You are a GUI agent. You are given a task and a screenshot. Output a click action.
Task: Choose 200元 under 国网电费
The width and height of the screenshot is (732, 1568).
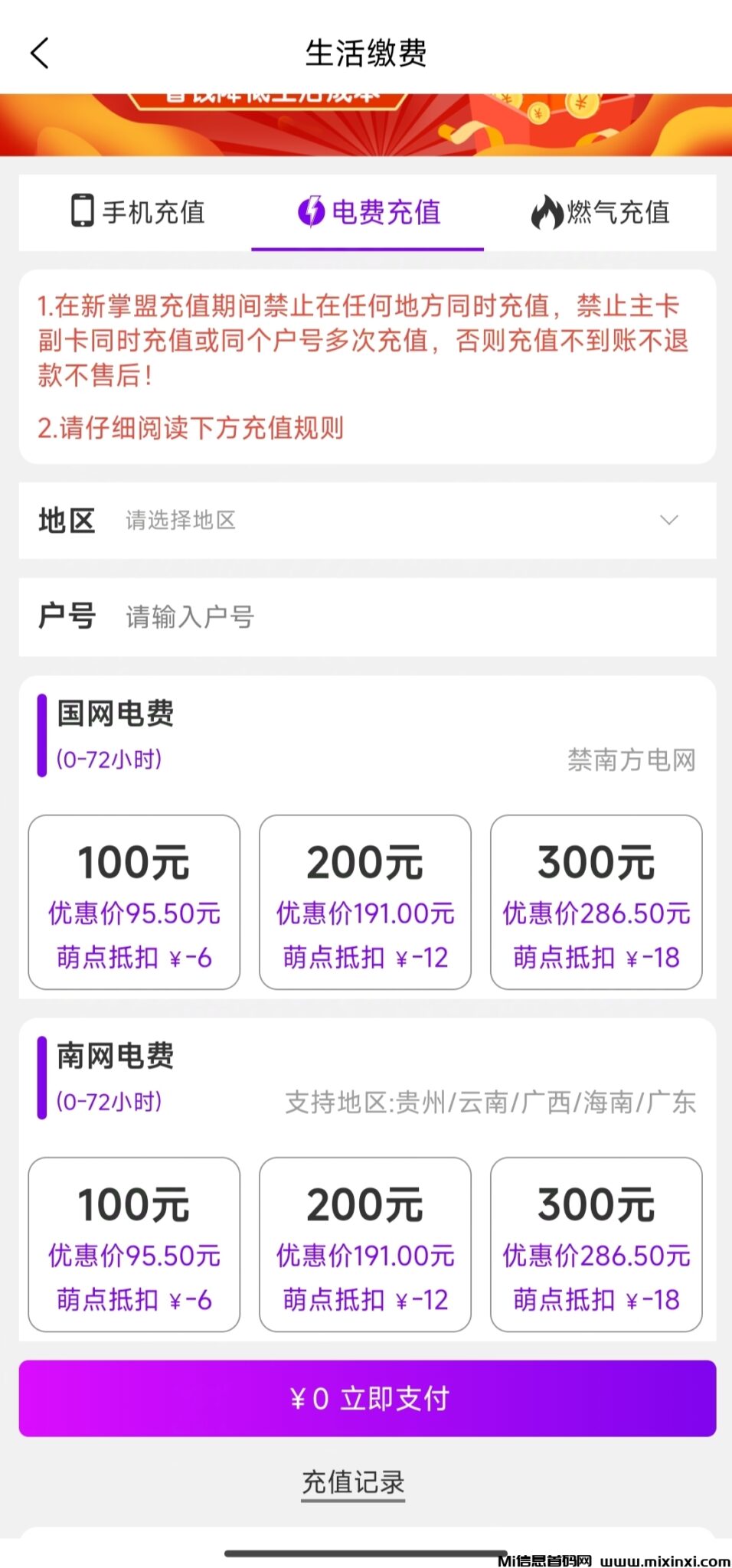(365, 902)
